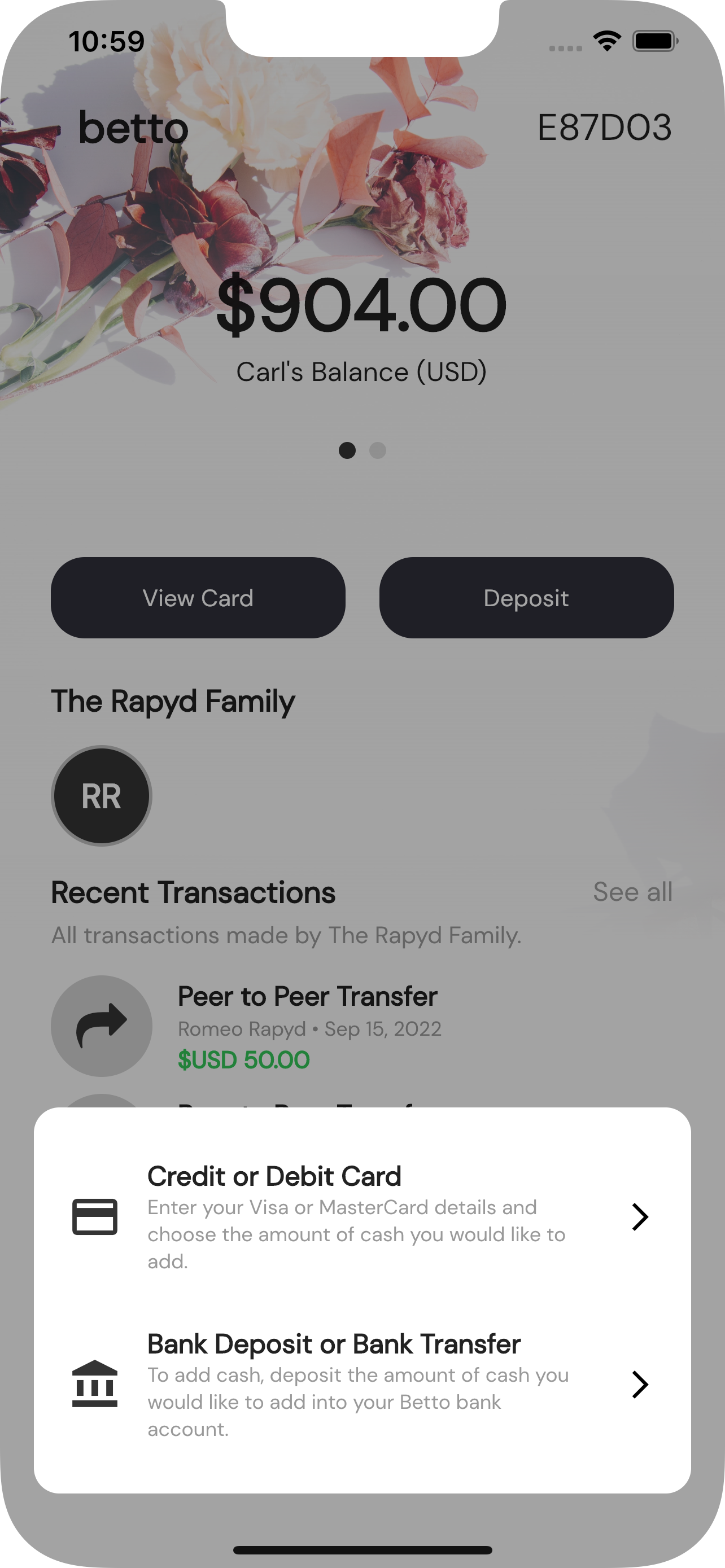Tap the Peer to Peer Transfer arrow icon
Viewport: 725px width, 1568px height.
pos(101,1026)
